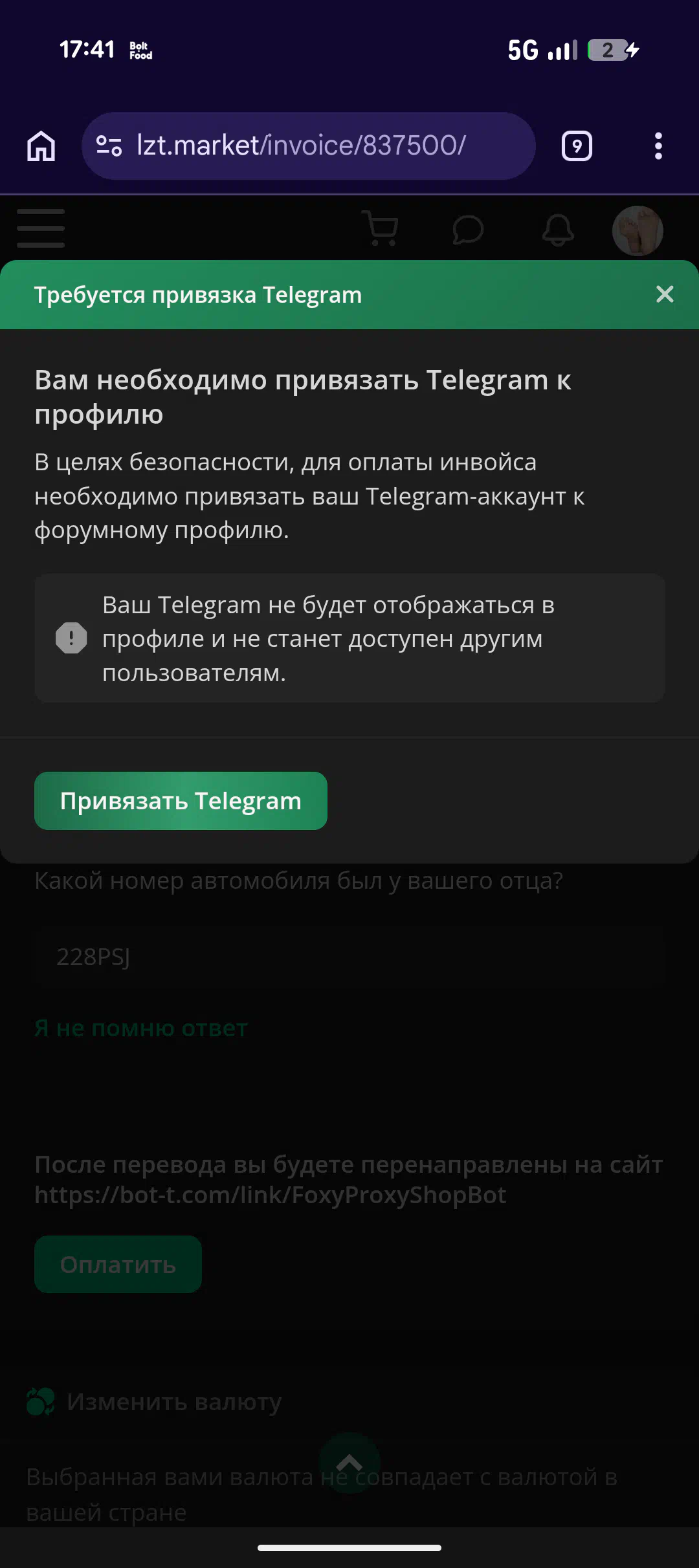Close the Telegram binding dialog
The height and width of the screenshot is (1568, 699).
pyautogui.click(x=665, y=294)
